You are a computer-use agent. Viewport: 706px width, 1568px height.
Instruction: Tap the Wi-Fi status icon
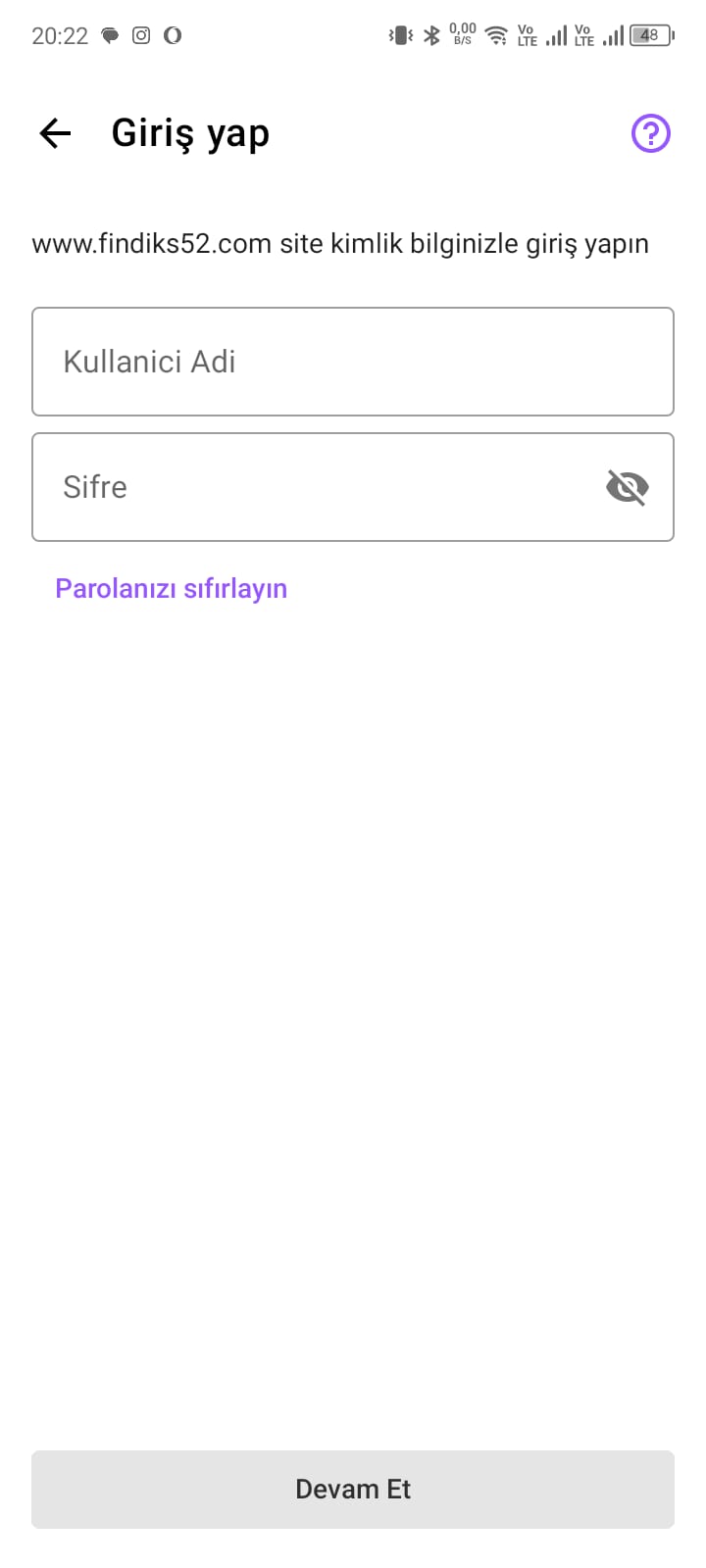pyautogui.click(x=496, y=35)
